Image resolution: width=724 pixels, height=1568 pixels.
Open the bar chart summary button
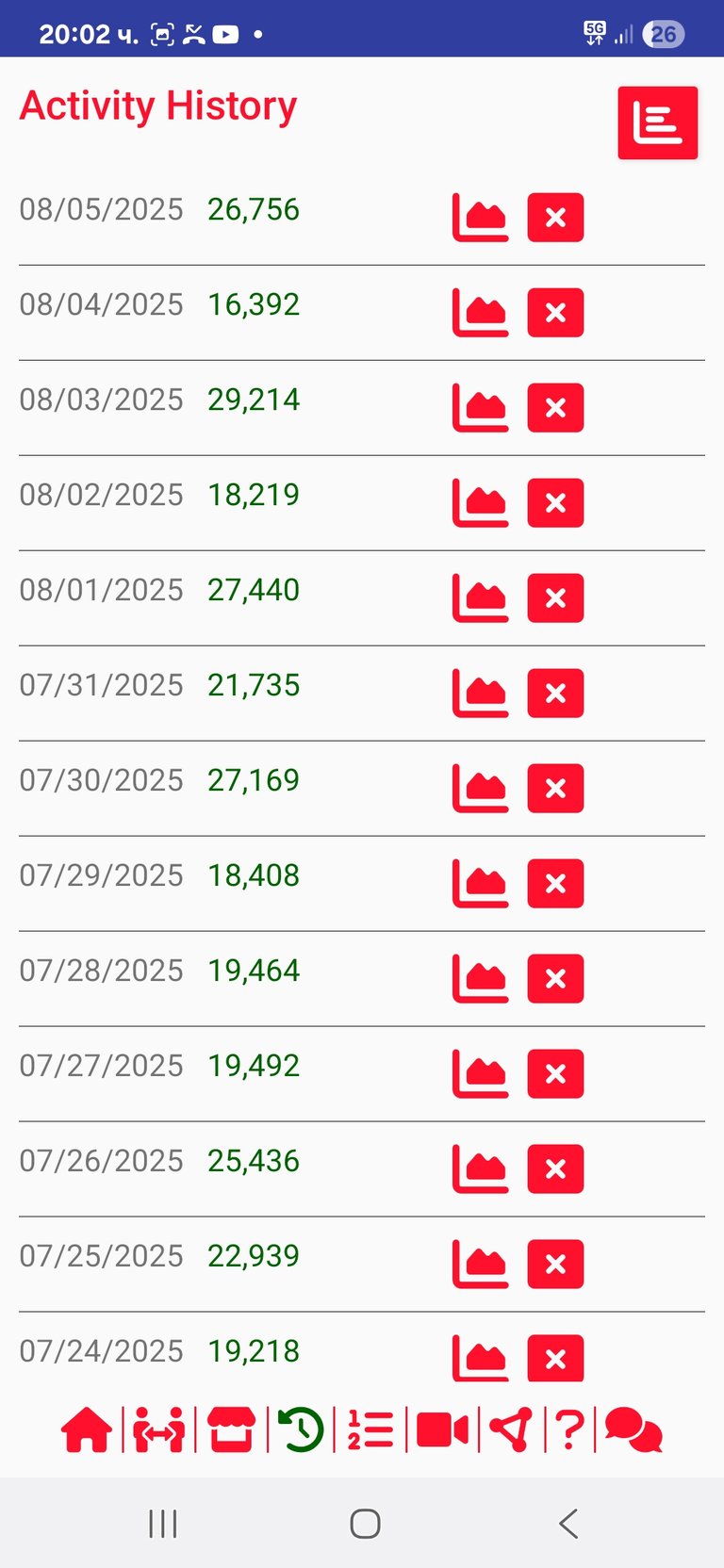657,122
